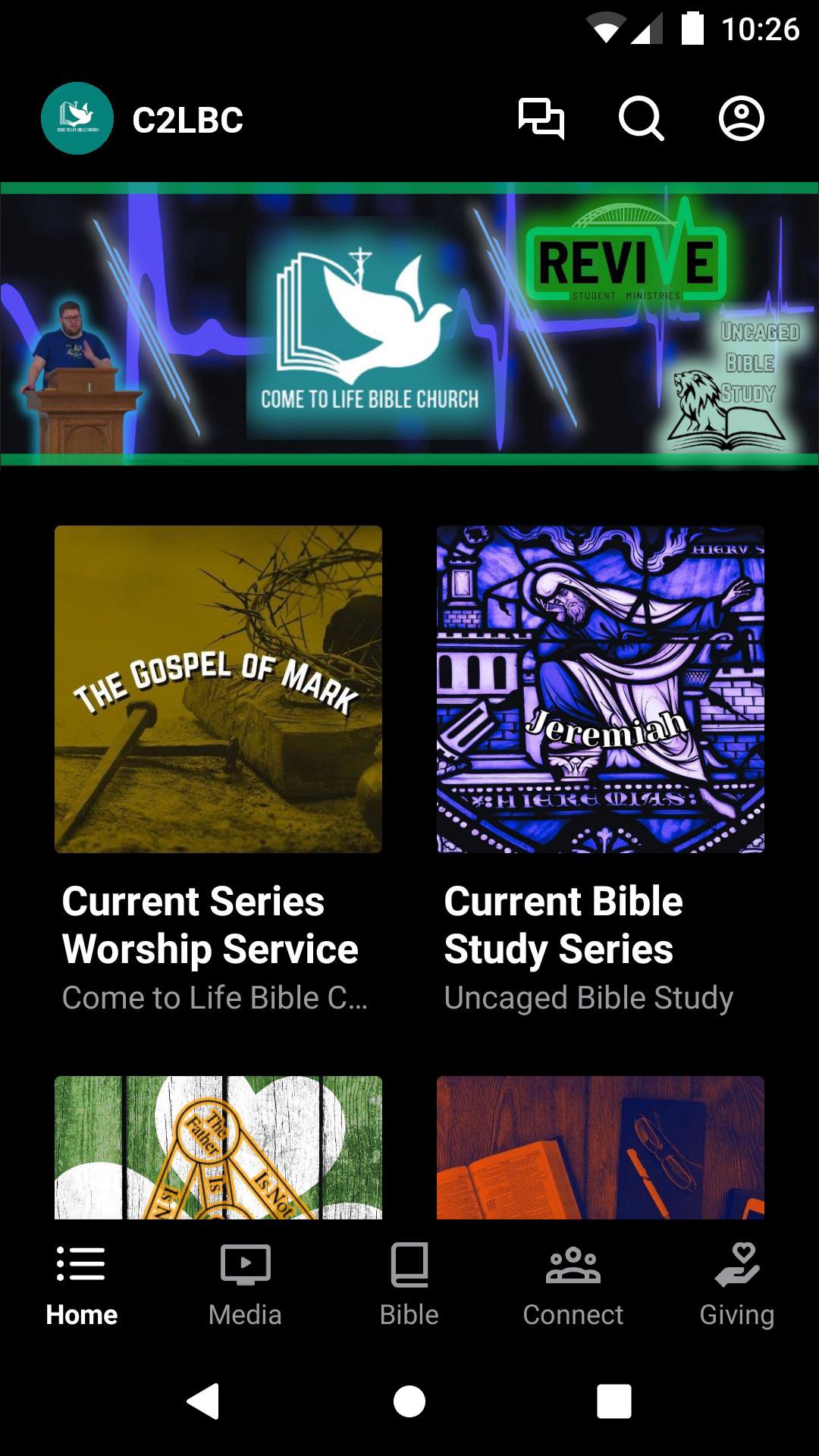
Task: Open the user profile icon
Action: [x=741, y=119]
